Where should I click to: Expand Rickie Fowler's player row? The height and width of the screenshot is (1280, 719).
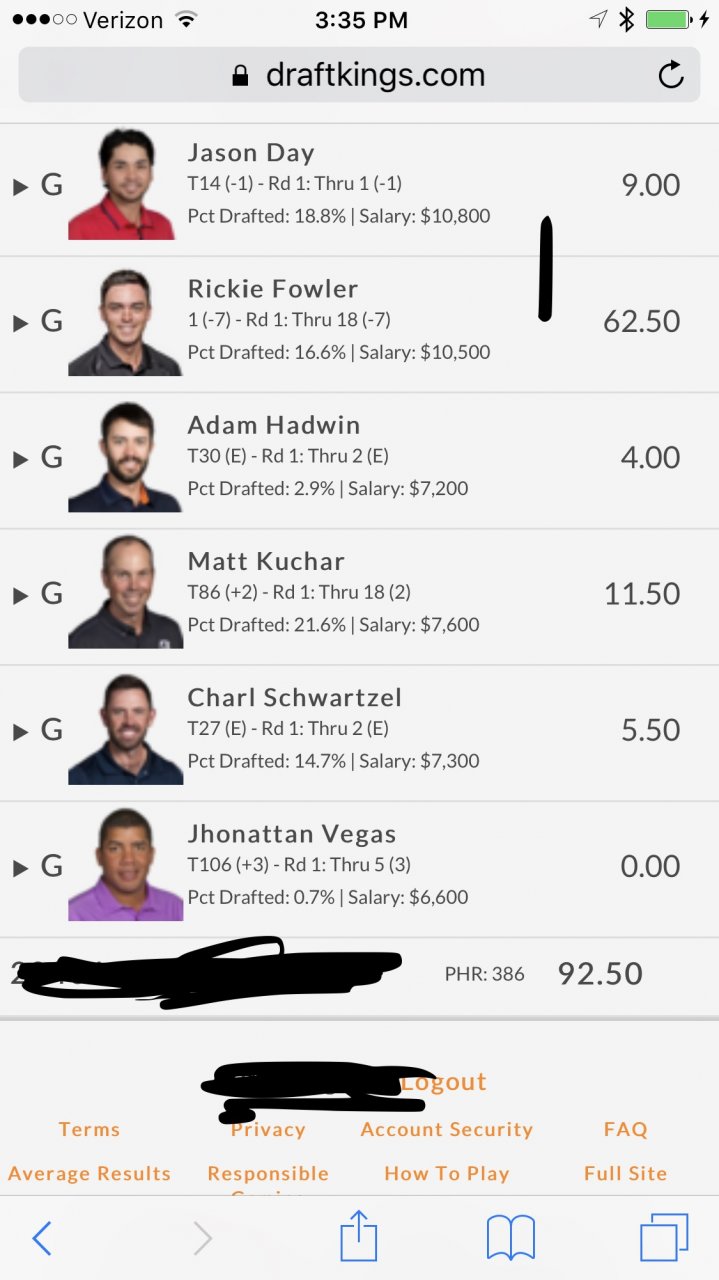tap(20, 322)
